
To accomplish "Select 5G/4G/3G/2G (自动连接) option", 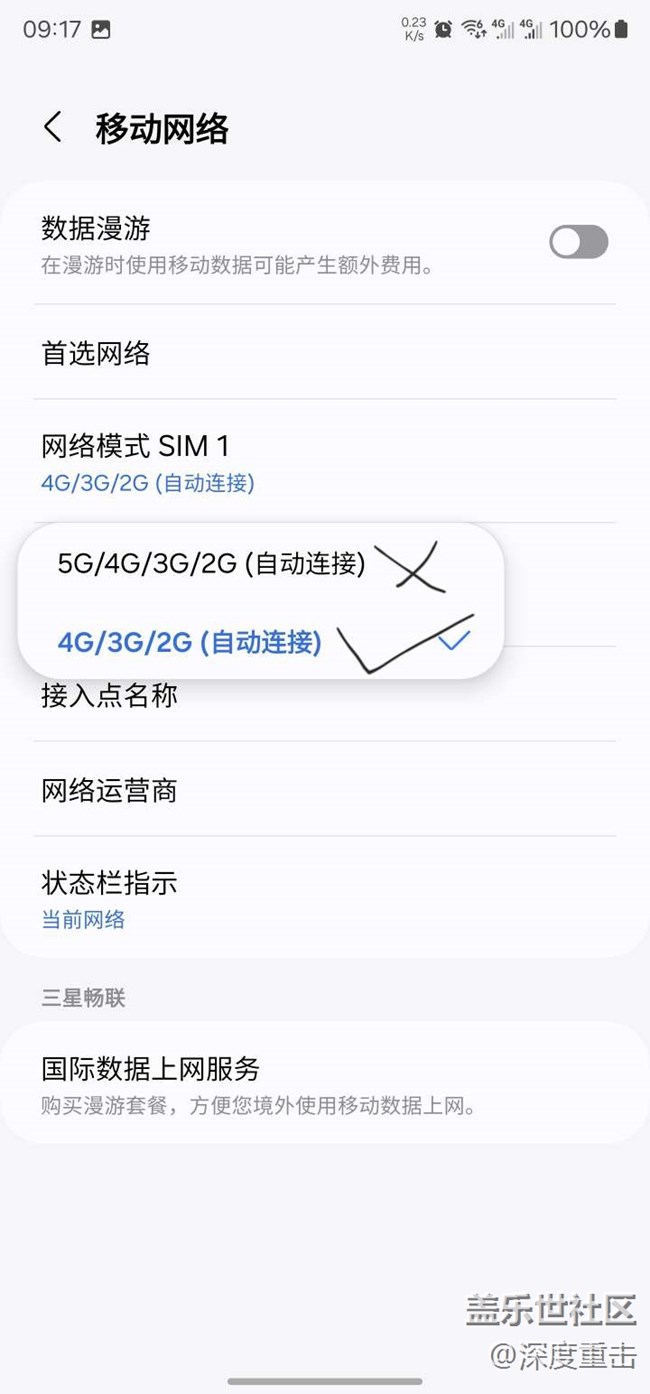I will pos(212,564).
